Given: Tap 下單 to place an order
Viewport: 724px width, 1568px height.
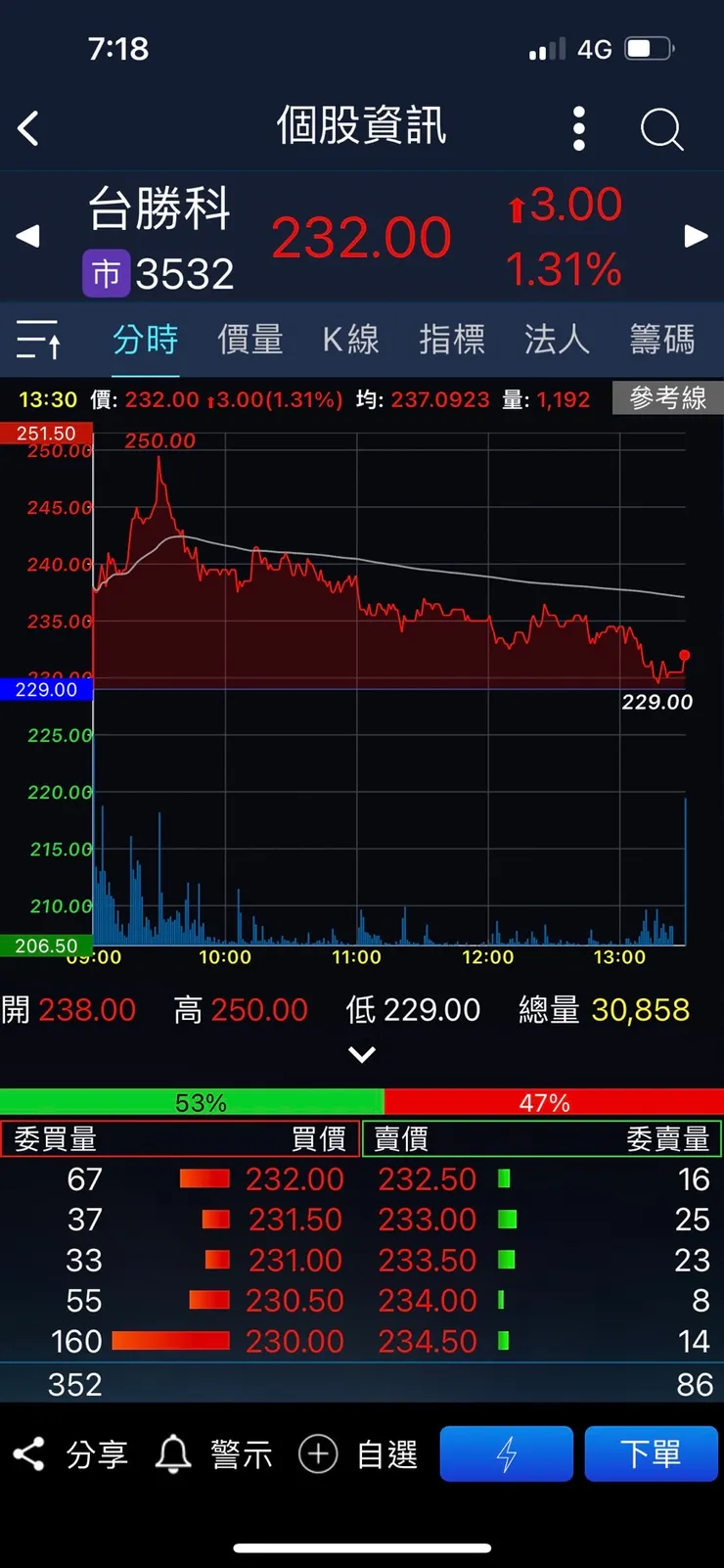Looking at the screenshot, I should pos(652,1453).
